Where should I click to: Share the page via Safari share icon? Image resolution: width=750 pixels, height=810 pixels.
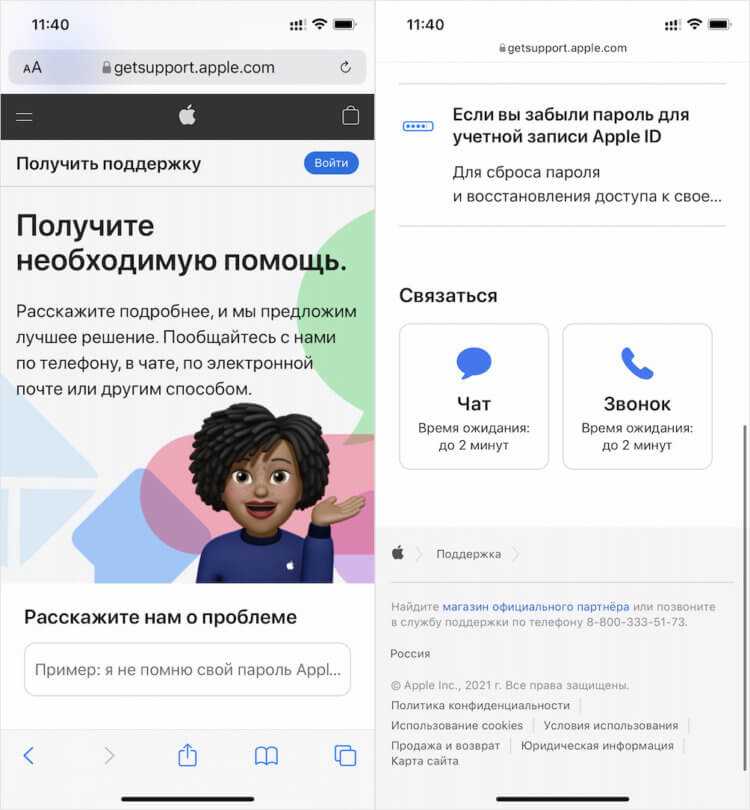pyautogui.click(x=187, y=756)
